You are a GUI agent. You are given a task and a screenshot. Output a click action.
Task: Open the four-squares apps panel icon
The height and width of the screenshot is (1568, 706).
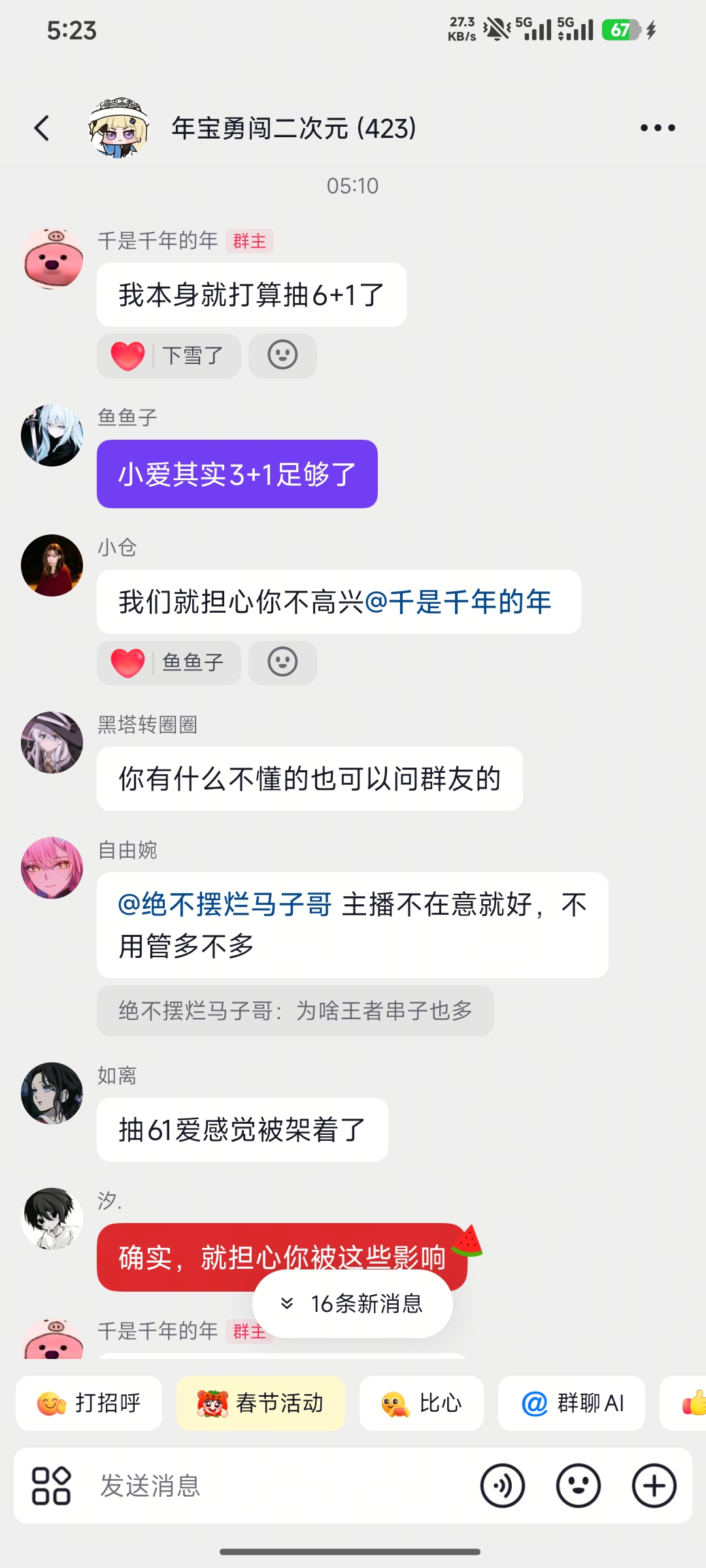click(x=51, y=1486)
